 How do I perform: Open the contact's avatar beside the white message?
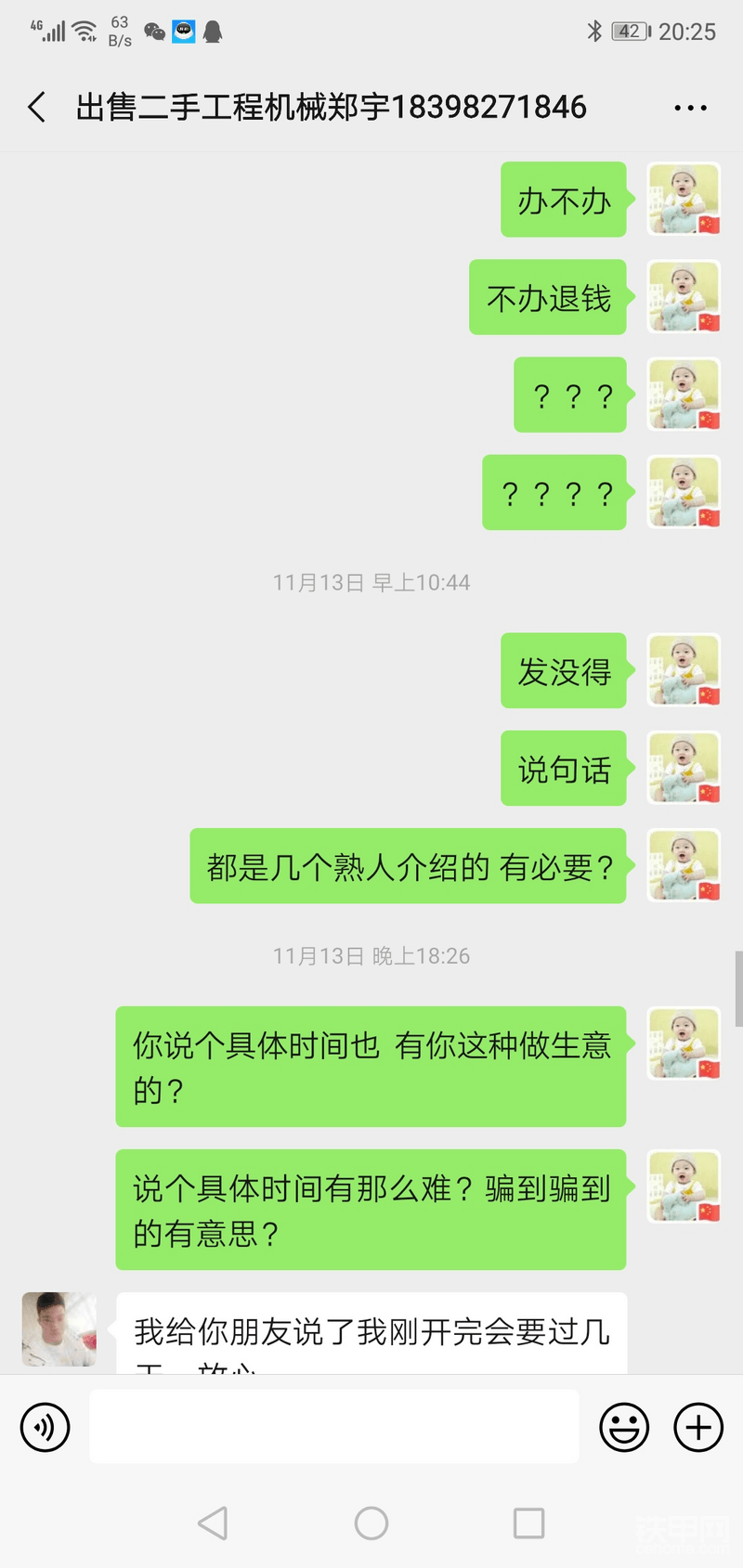[59, 1328]
